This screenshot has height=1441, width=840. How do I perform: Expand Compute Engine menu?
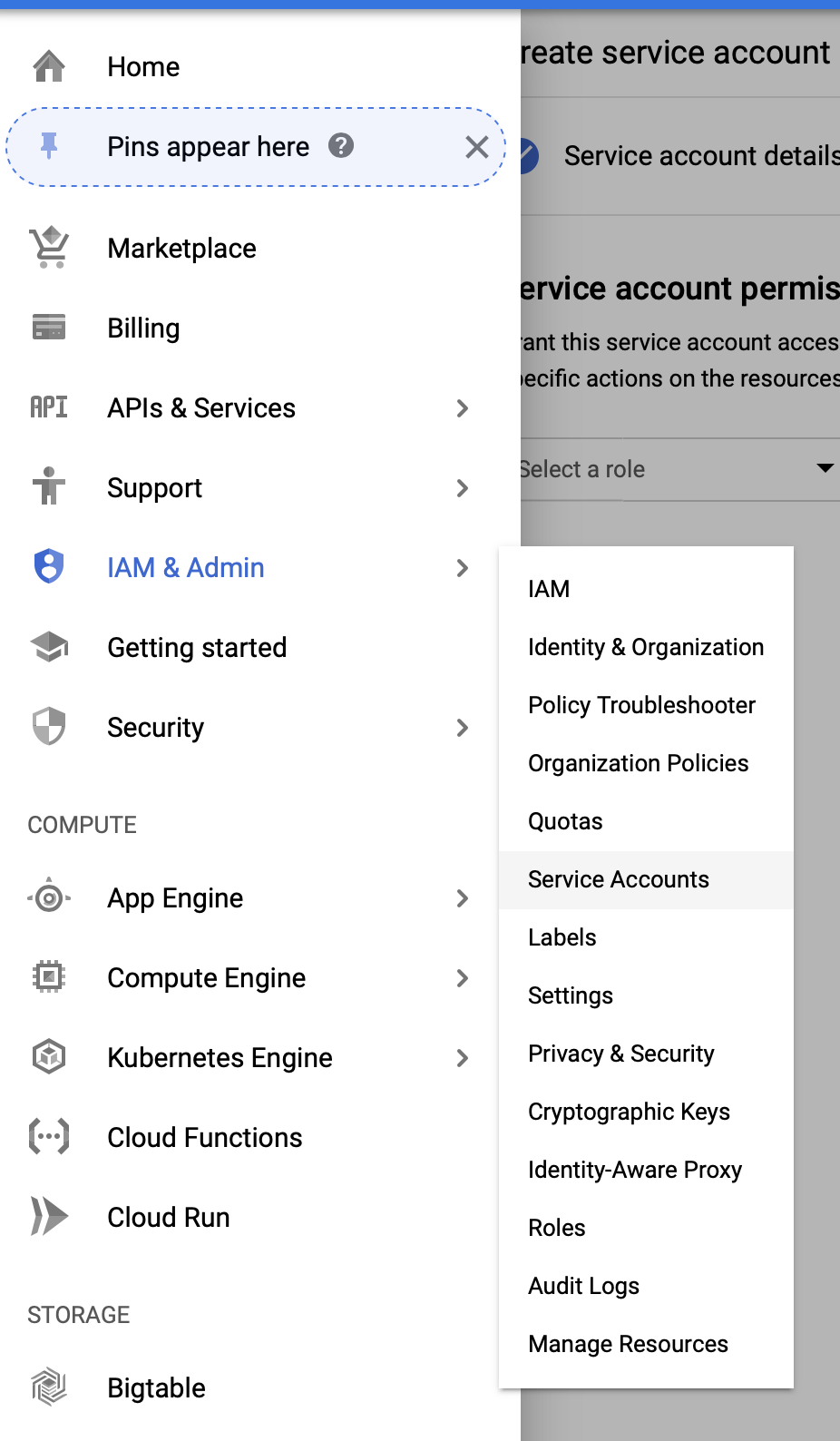[260, 978]
